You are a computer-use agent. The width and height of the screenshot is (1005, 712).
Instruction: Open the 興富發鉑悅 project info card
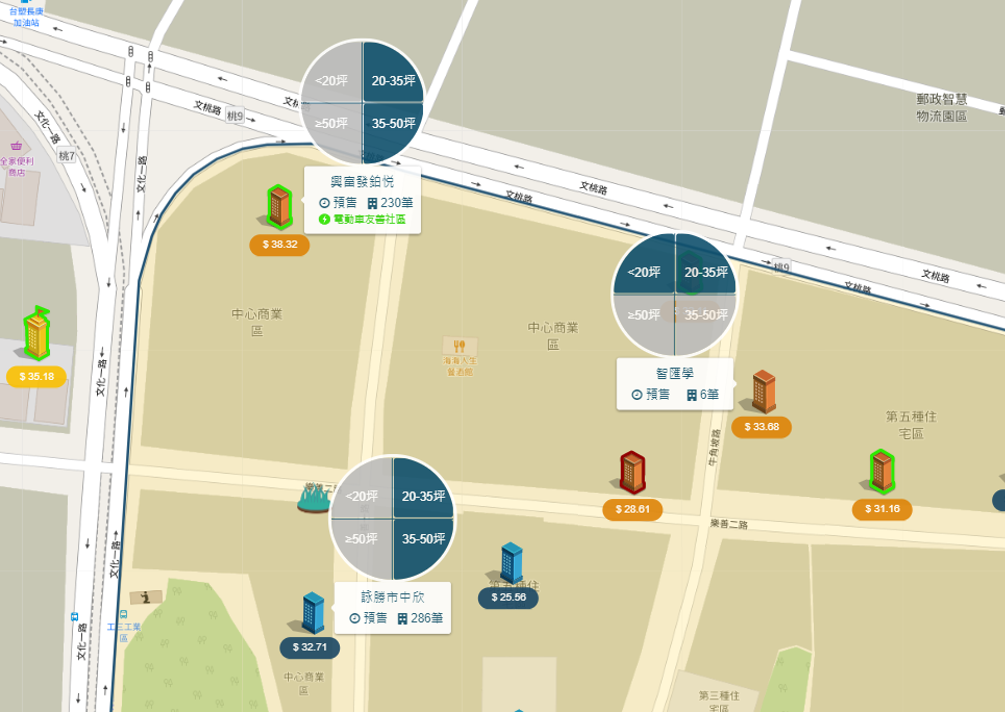coord(362,199)
